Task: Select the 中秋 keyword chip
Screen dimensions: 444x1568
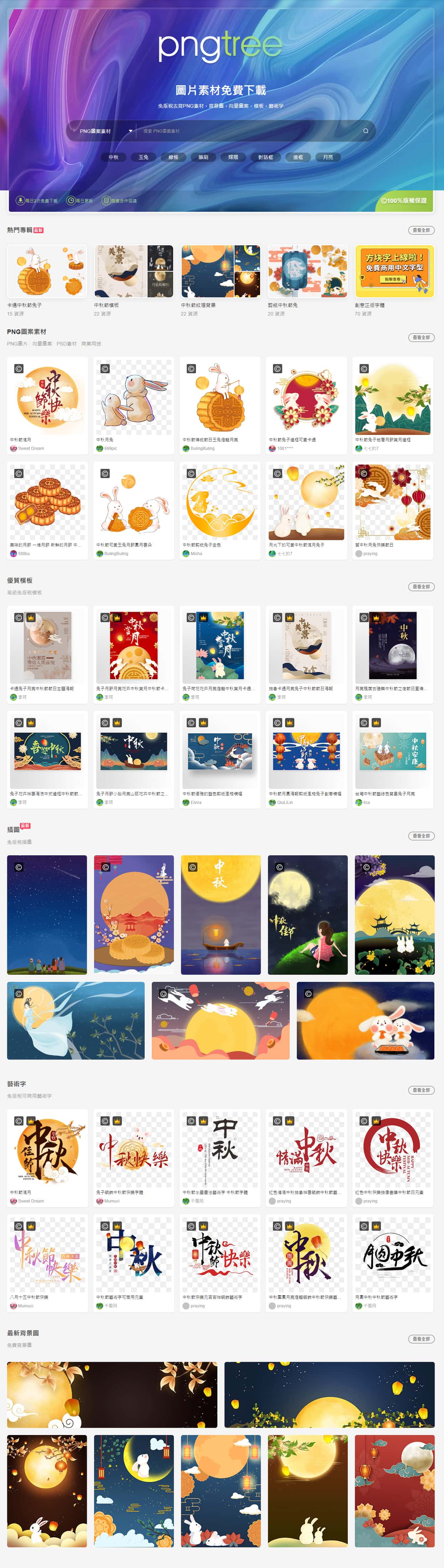Action: pyautogui.click(x=113, y=157)
